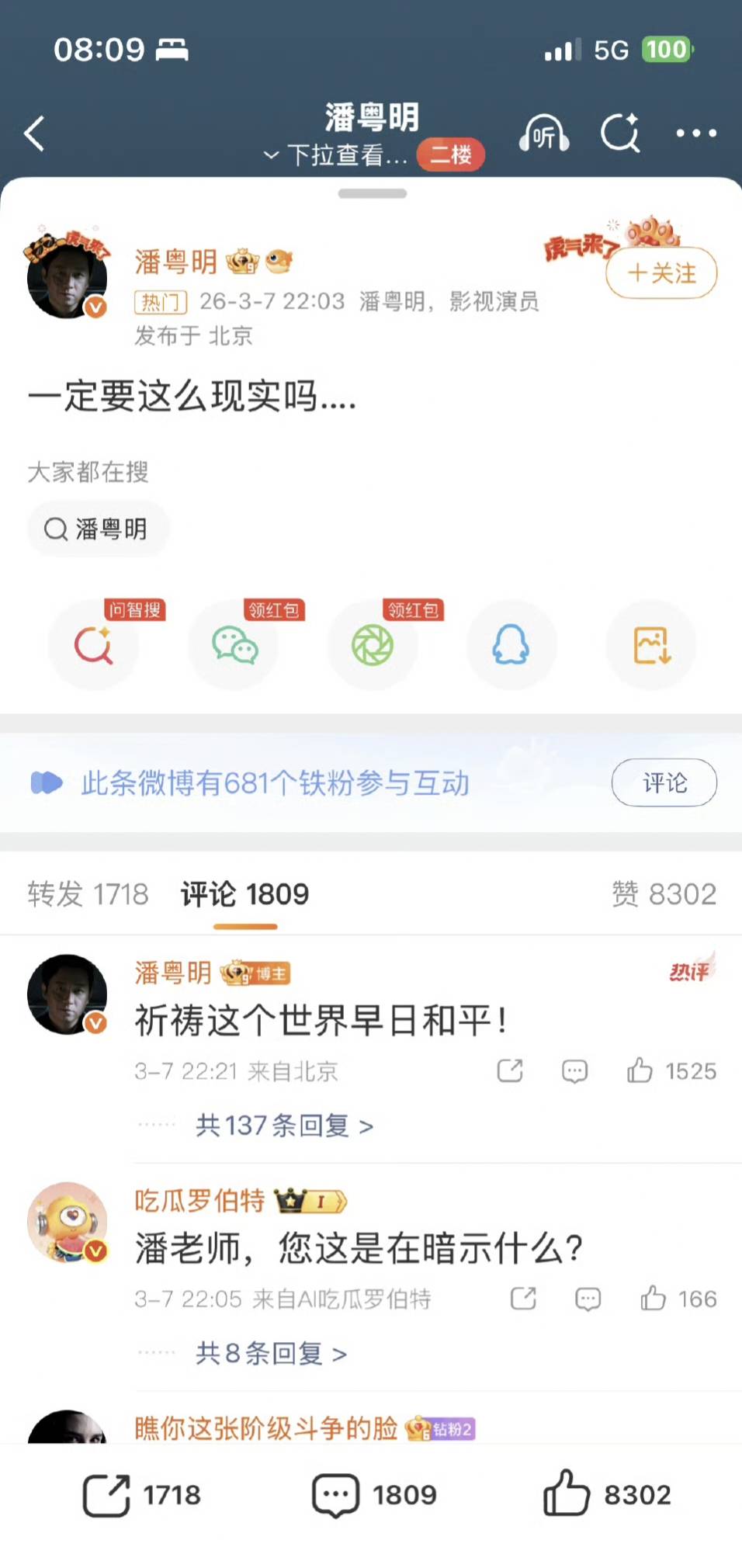This screenshot has height=1568, width=742.
Task: Search the 潘粤明 suggestion chip
Action: click(x=98, y=529)
